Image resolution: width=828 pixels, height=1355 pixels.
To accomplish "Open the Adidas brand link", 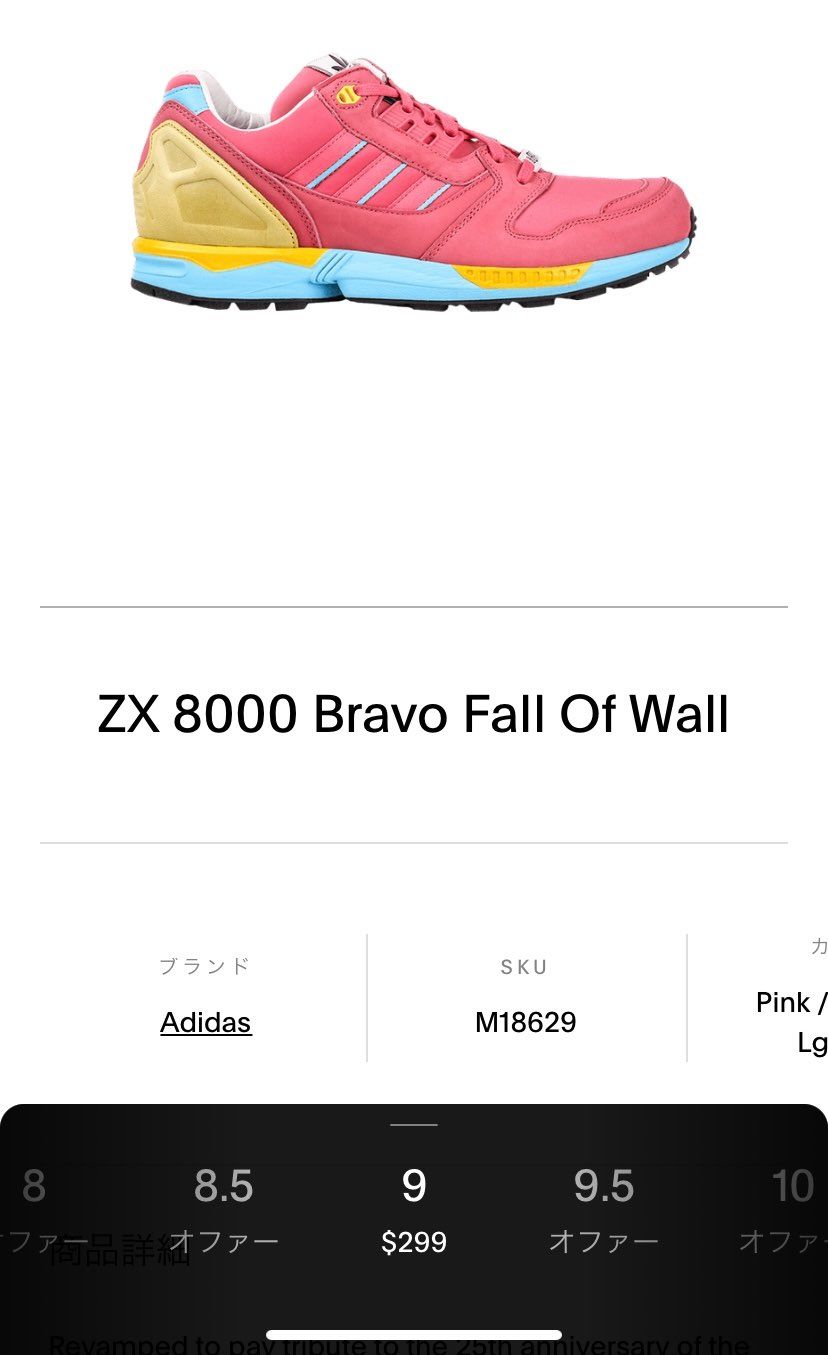I will [x=206, y=1022].
